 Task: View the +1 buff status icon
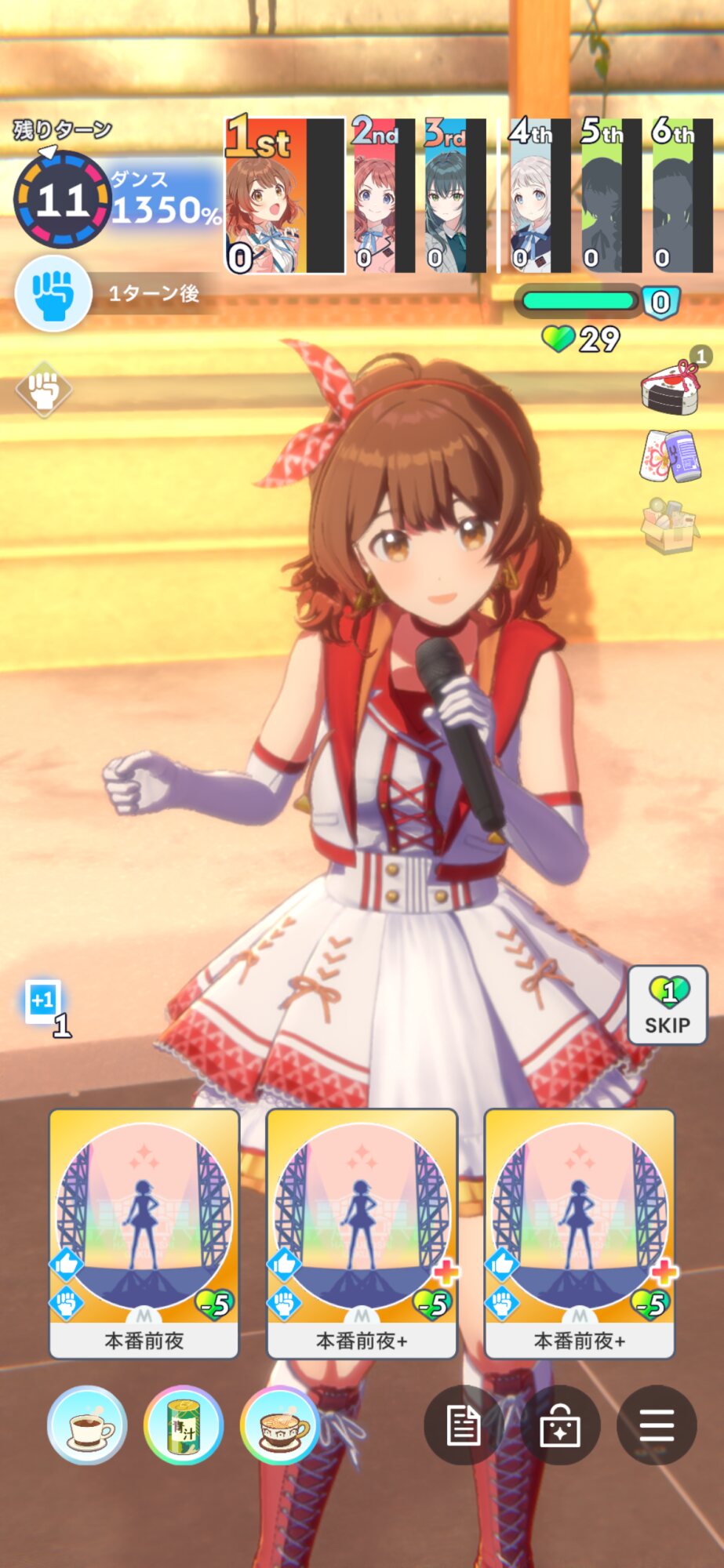point(42,1001)
